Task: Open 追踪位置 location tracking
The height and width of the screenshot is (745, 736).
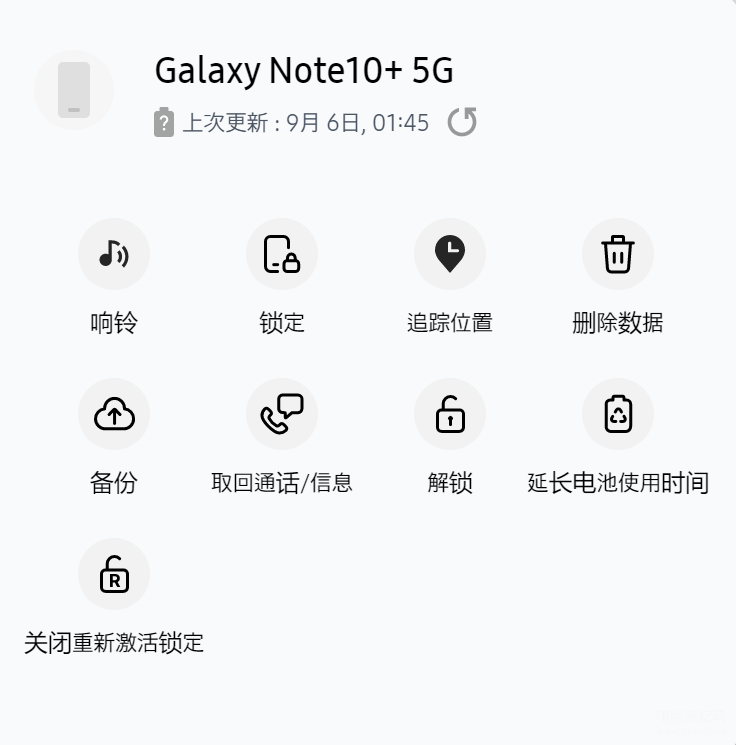Action: pyautogui.click(x=450, y=254)
